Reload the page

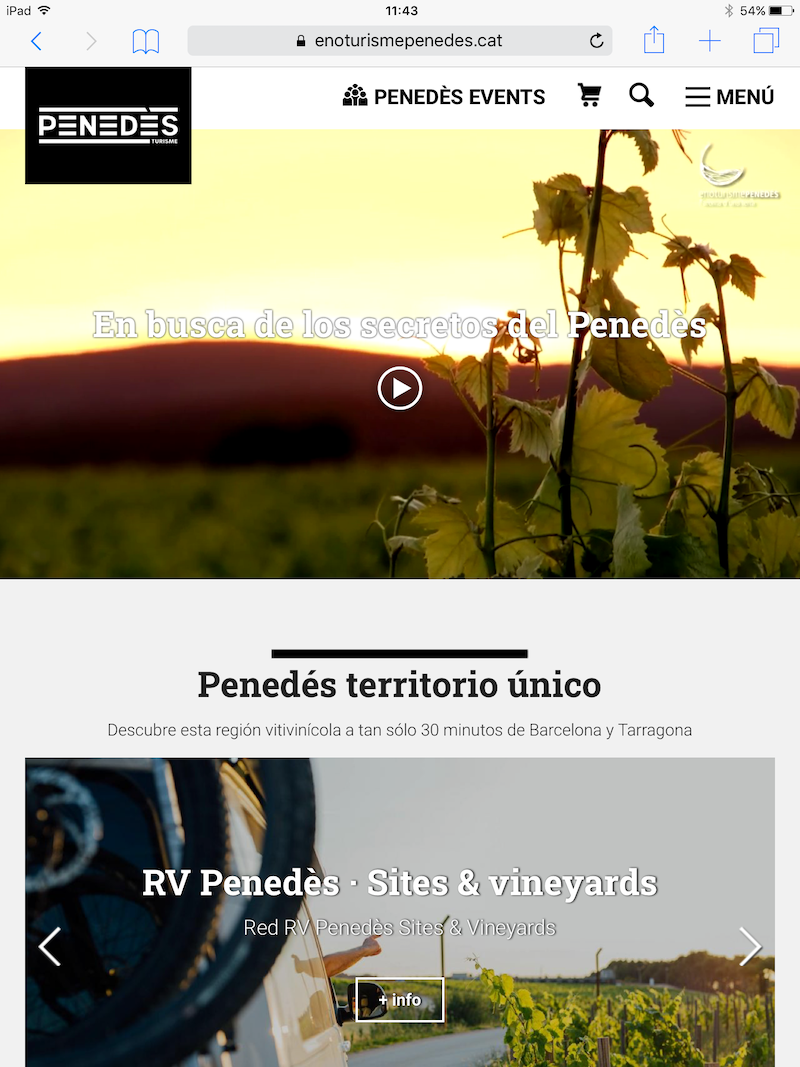point(597,41)
